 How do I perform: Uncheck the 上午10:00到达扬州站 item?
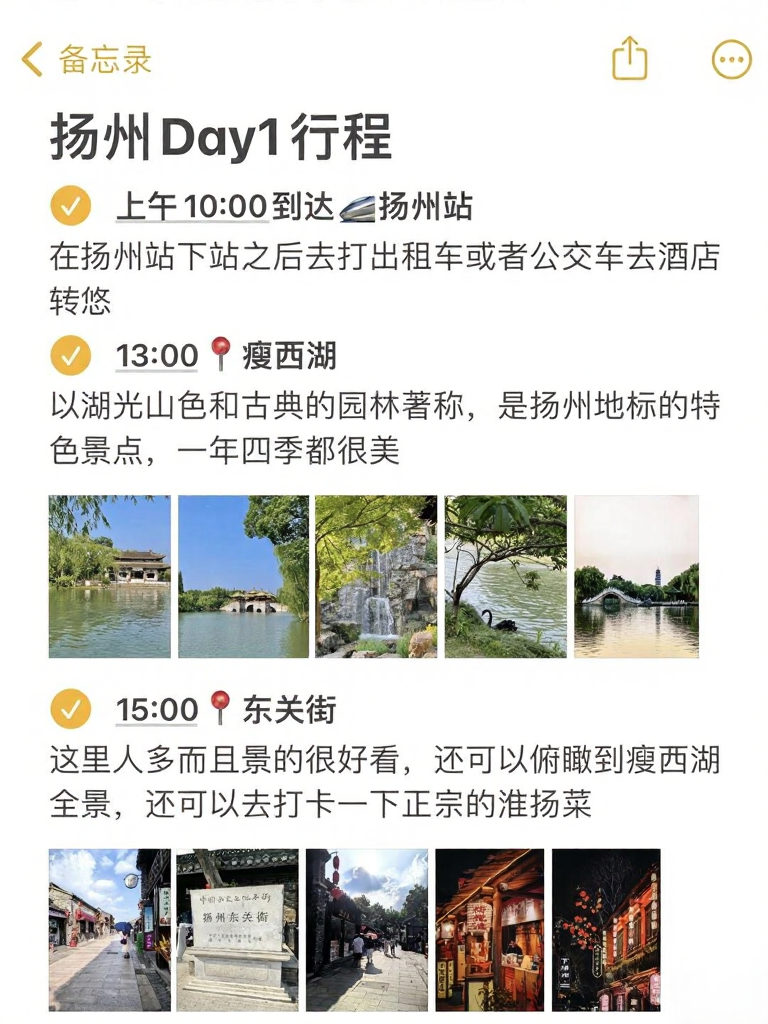point(71,206)
